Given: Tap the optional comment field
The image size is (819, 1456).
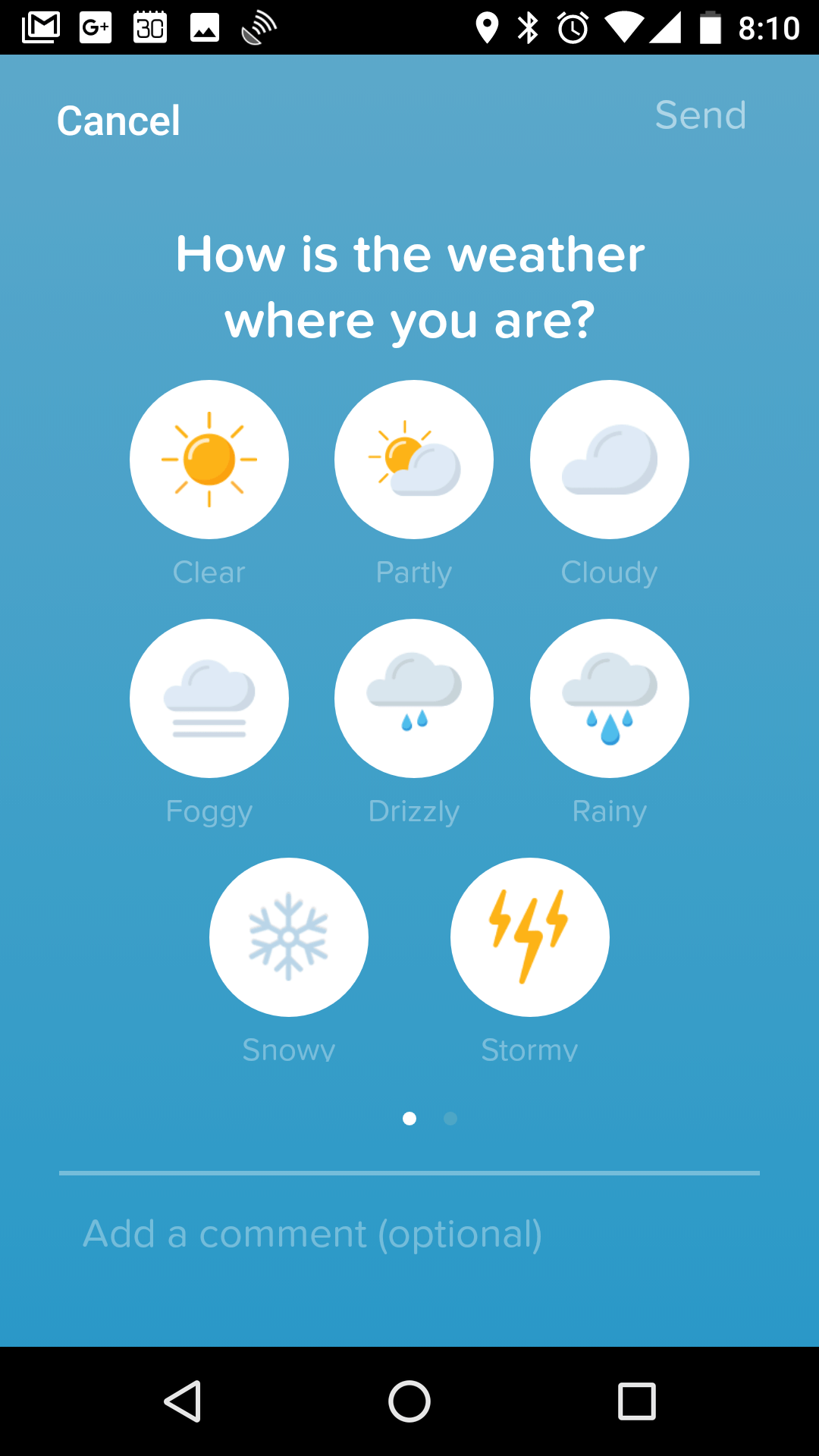Looking at the screenshot, I should (409, 1234).
